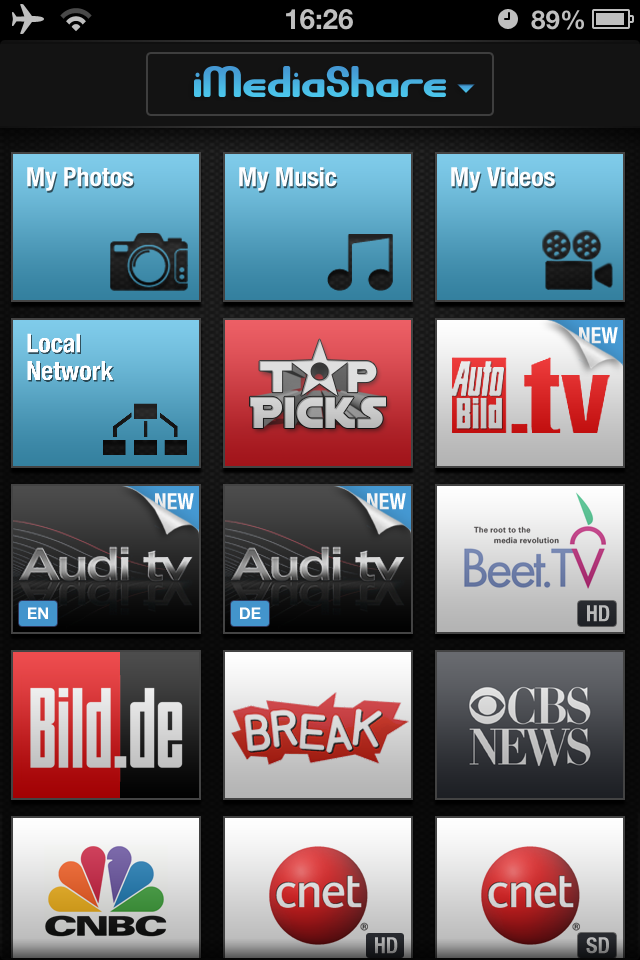Tap the cnet SD channel
Image resolution: width=640 pixels, height=960 pixels.
[530, 888]
